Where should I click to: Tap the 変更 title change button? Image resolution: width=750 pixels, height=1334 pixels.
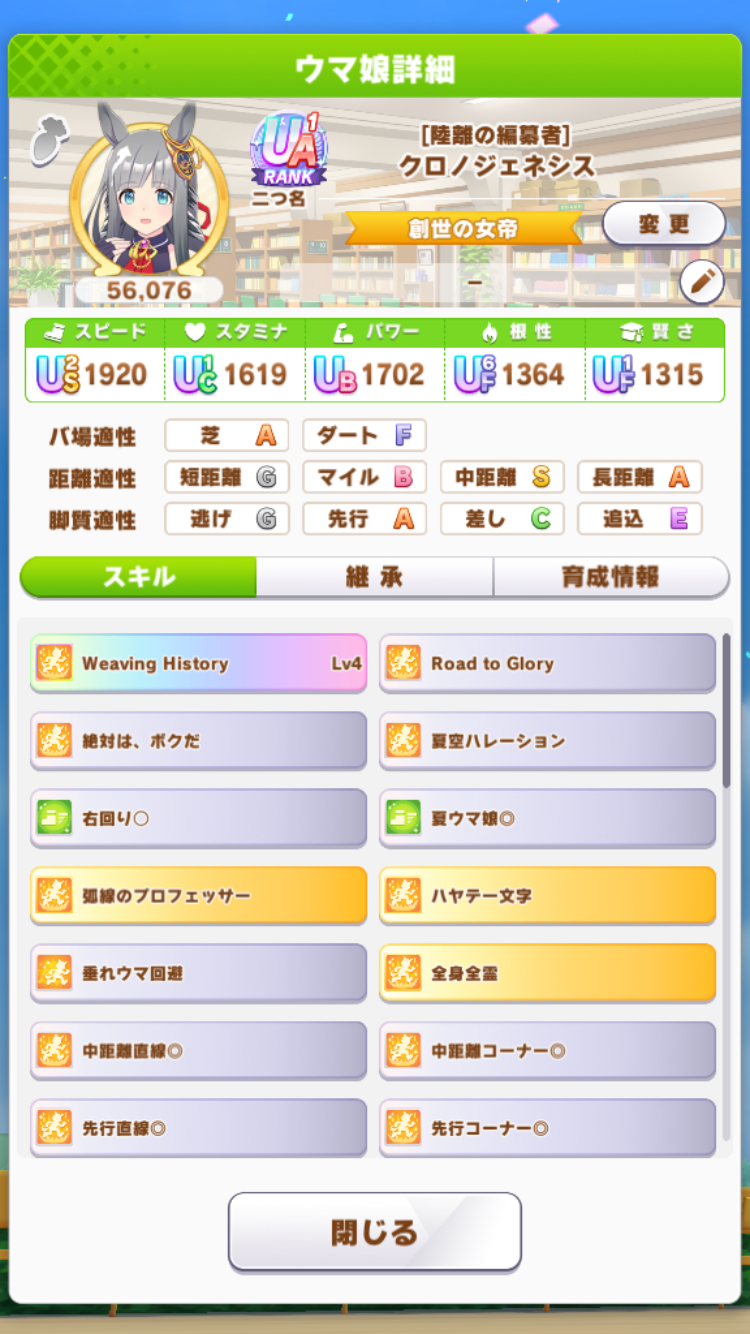click(x=664, y=224)
